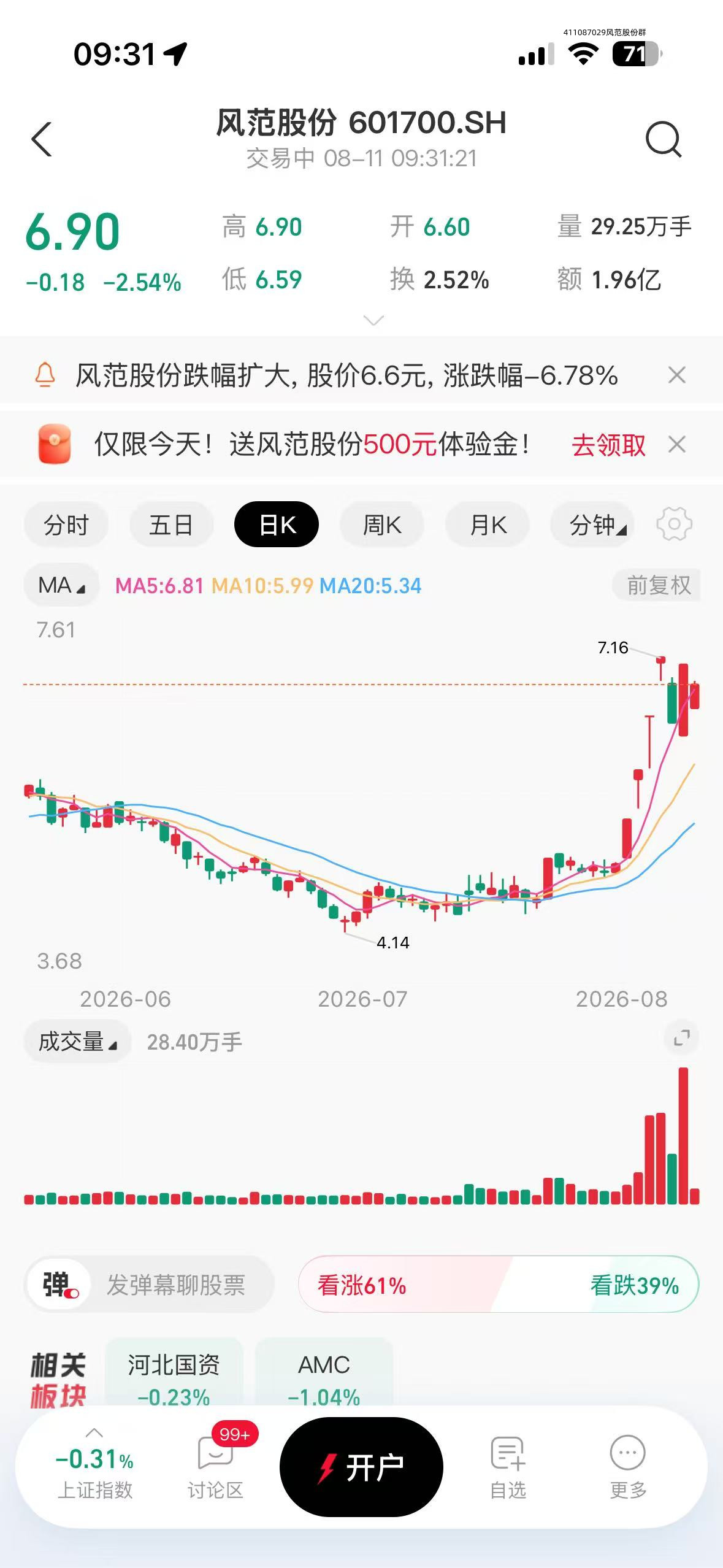Viewport: 723px width, 1568px height.
Task: Open the stock search magnifier
Action: (x=664, y=139)
